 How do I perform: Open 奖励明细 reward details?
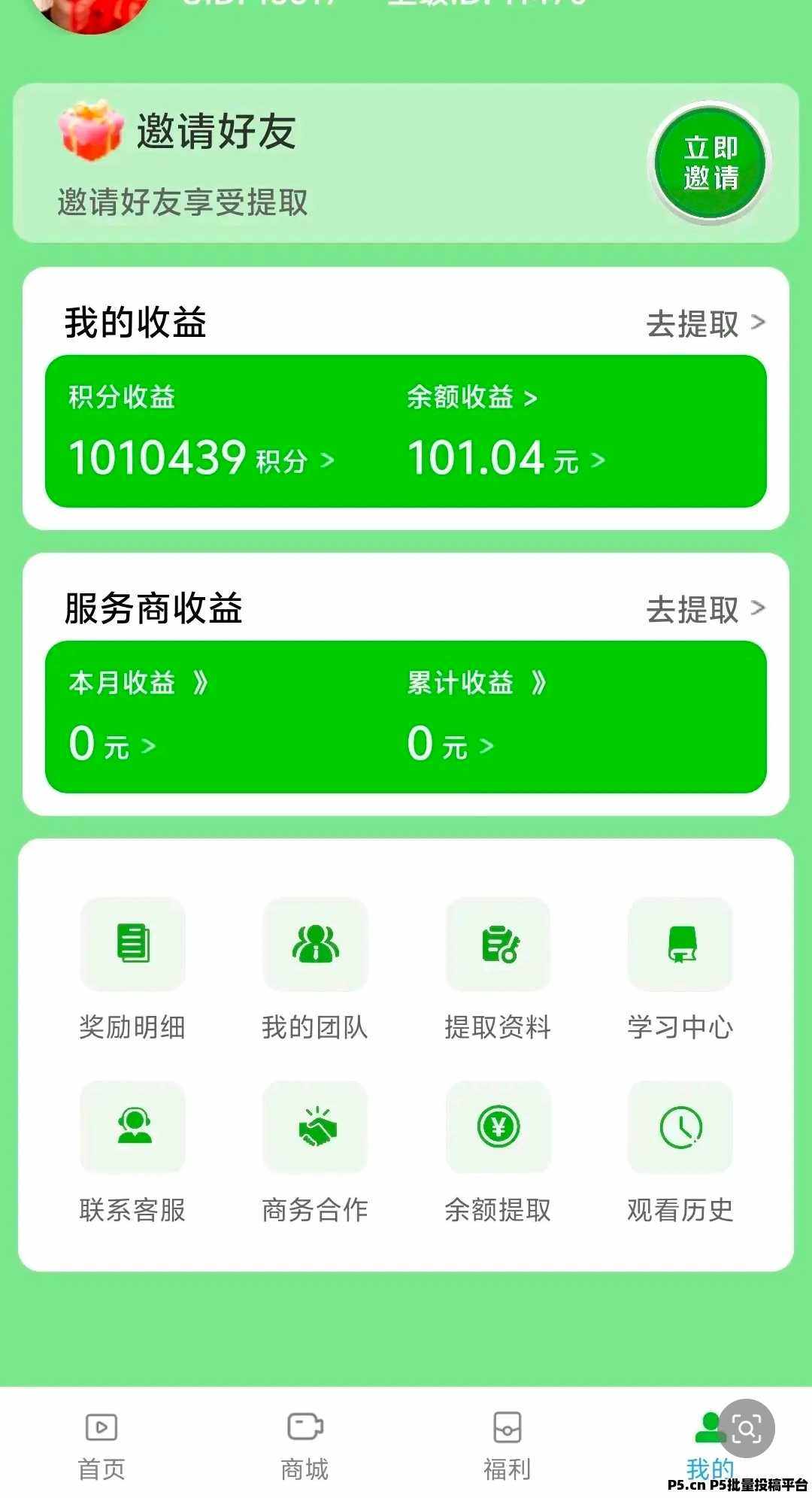click(132, 970)
